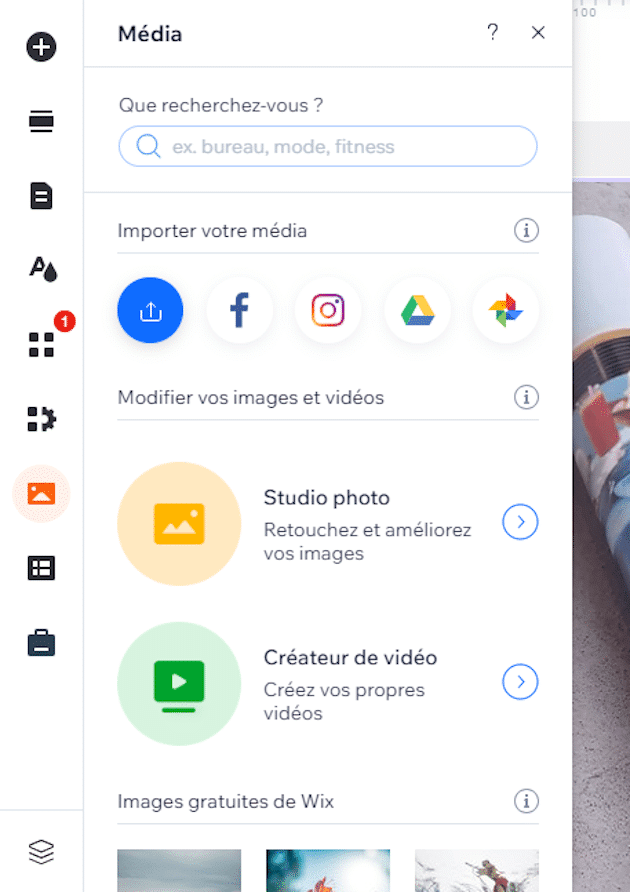
Task: Show info for Importer votre média
Action: [x=526, y=231]
